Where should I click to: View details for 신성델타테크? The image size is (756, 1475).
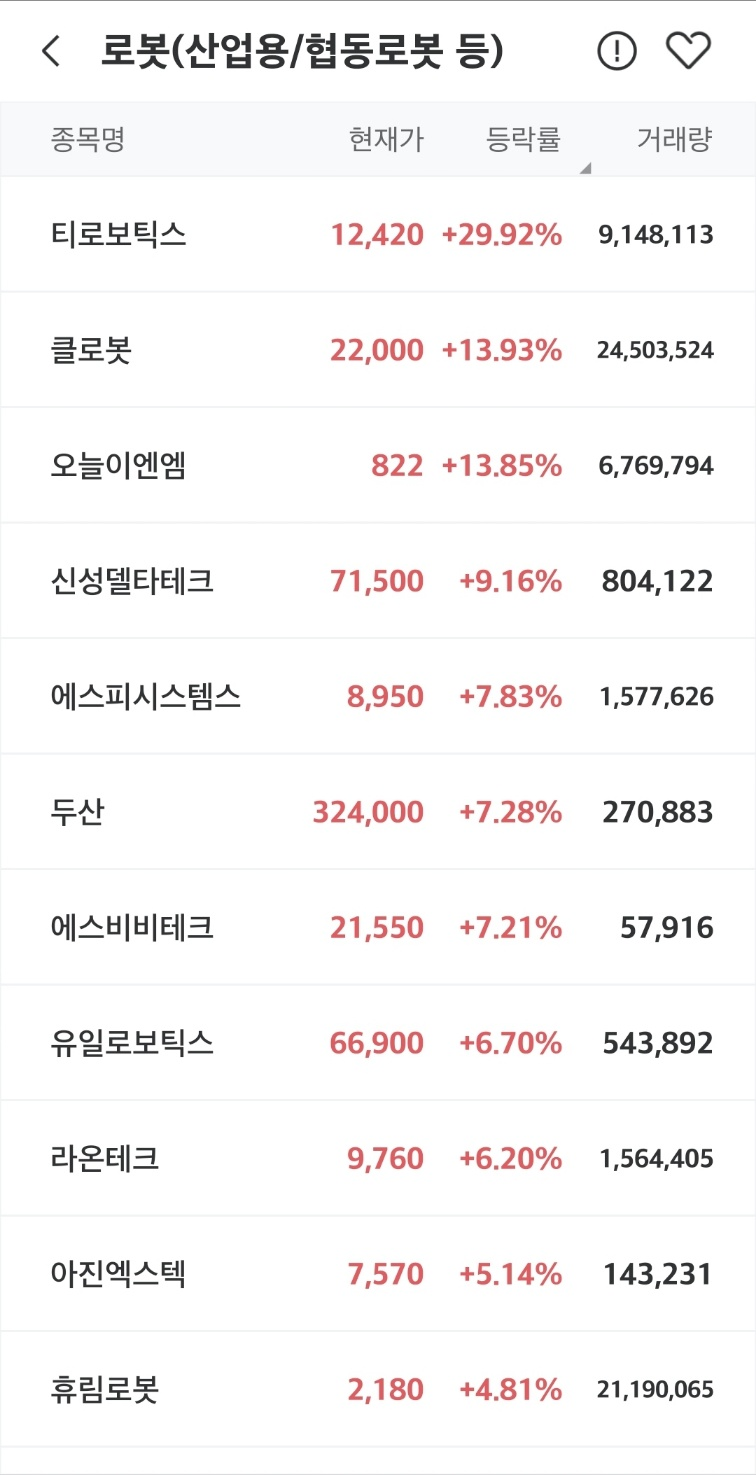coord(378,581)
